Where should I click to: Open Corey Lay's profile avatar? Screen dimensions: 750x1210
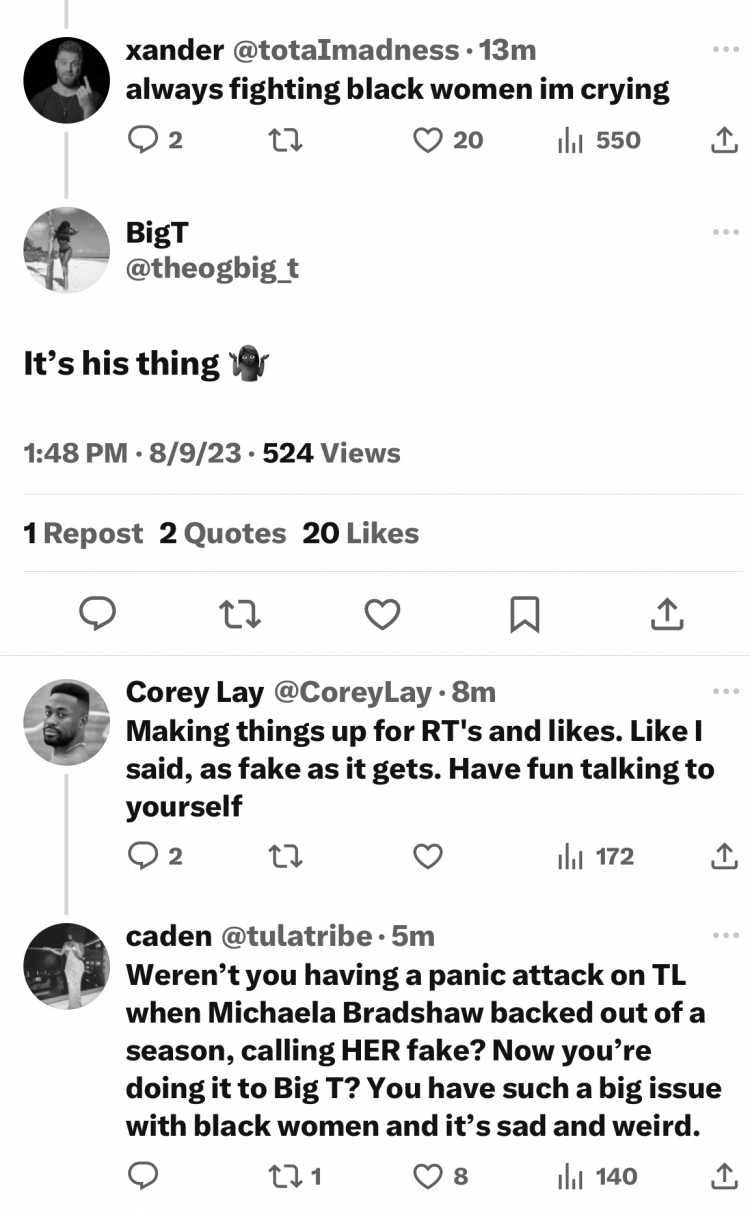pyautogui.click(x=66, y=723)
